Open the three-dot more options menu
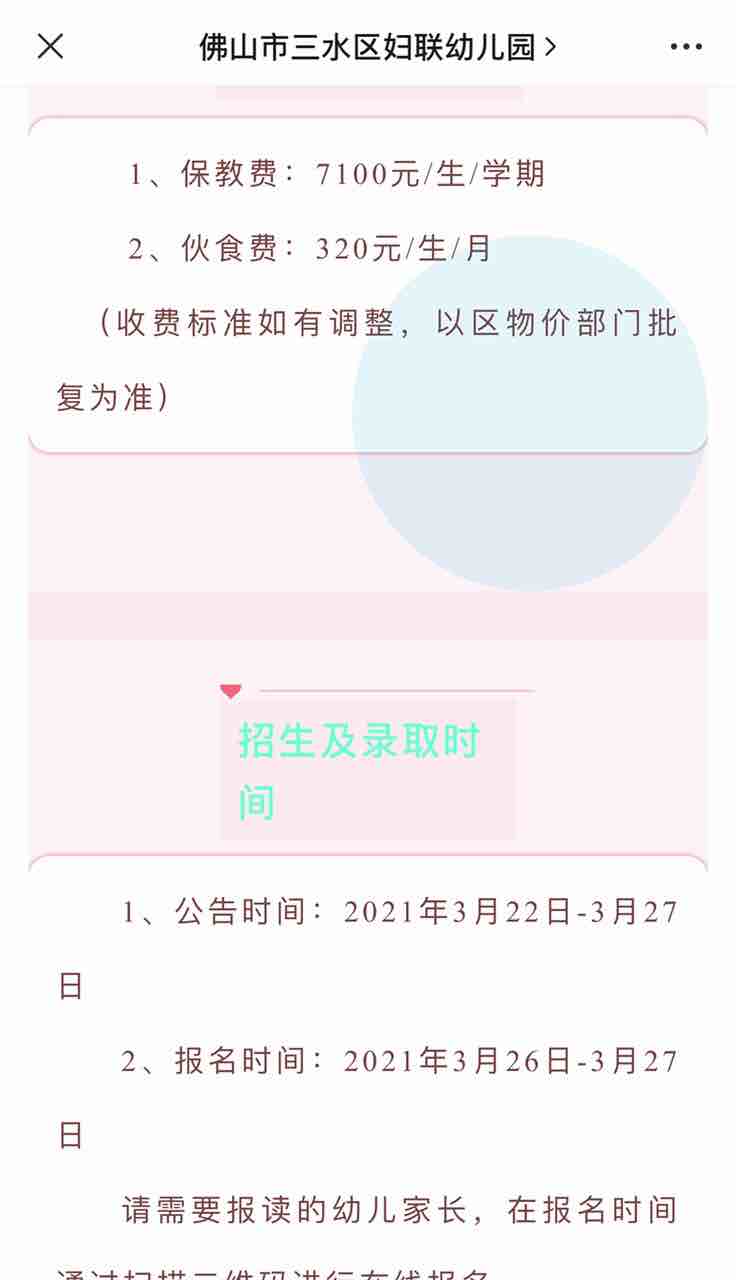The height and width of the screenshot is (1280, 736). 686,47
